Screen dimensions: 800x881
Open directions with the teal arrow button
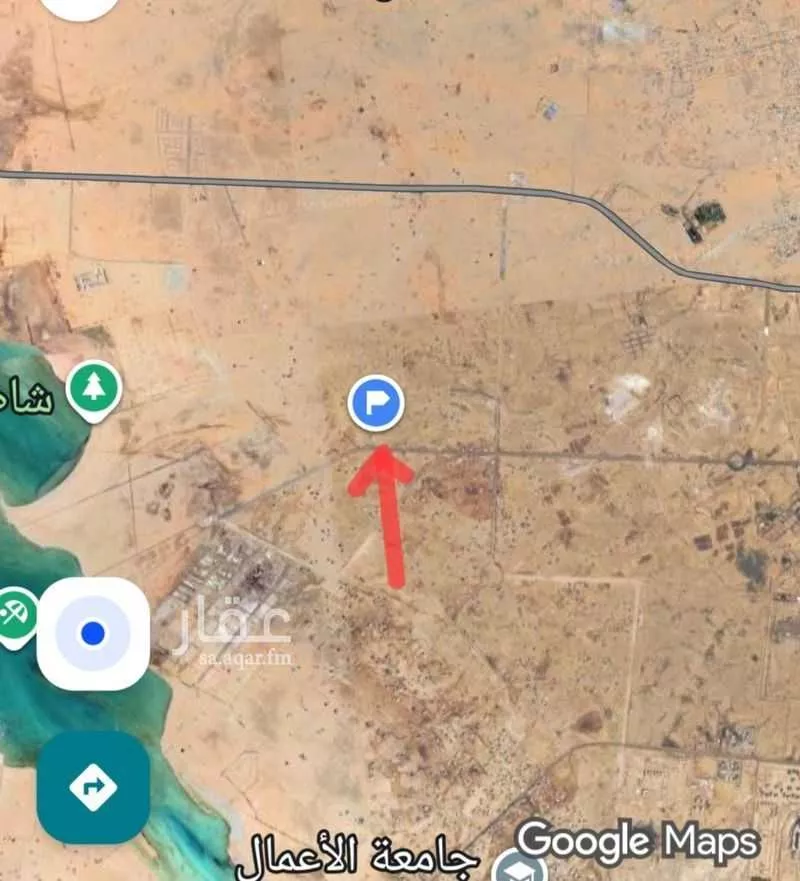coord(93,787)
